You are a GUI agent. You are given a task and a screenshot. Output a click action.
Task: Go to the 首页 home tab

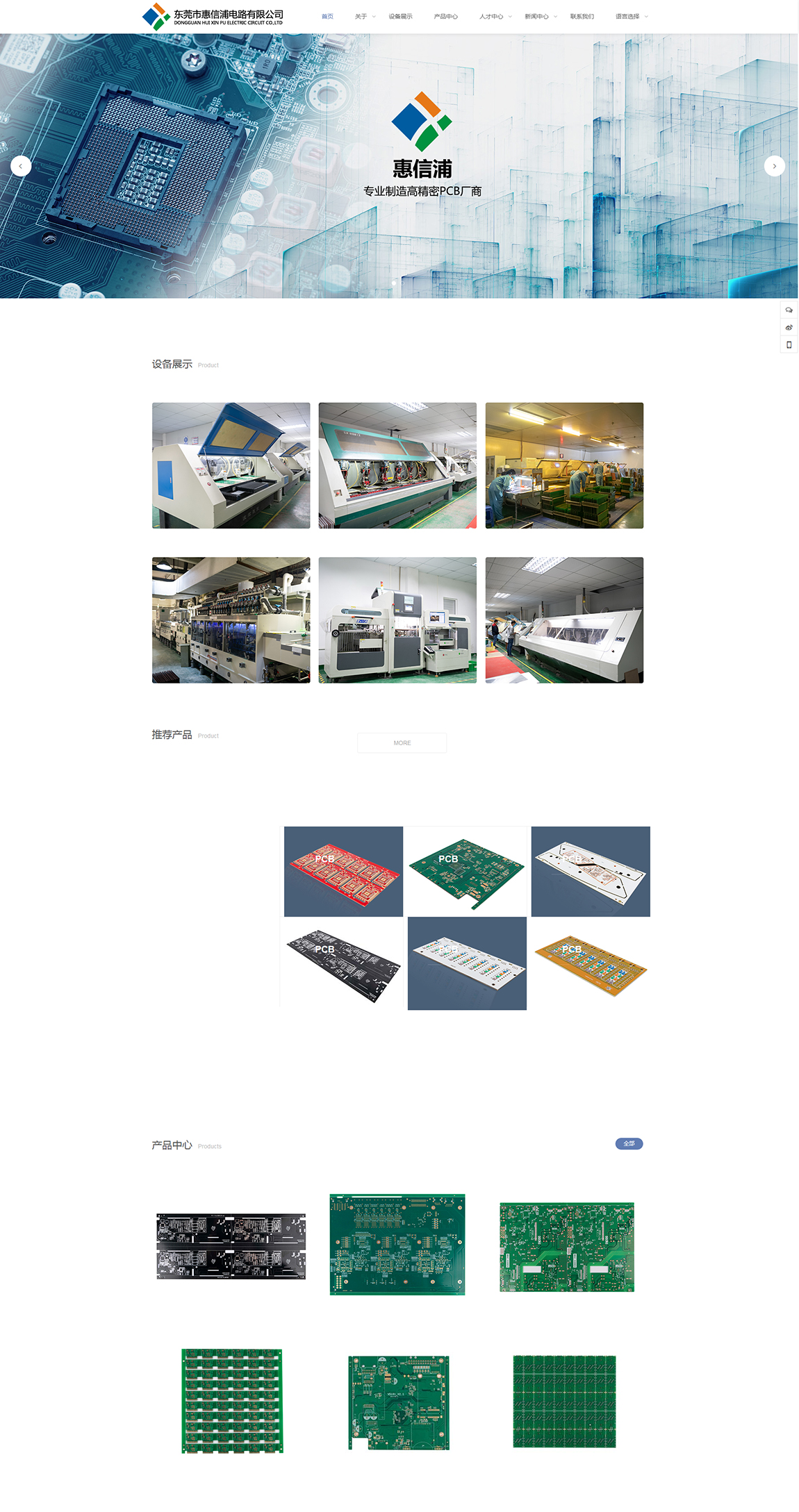[327, 17]
